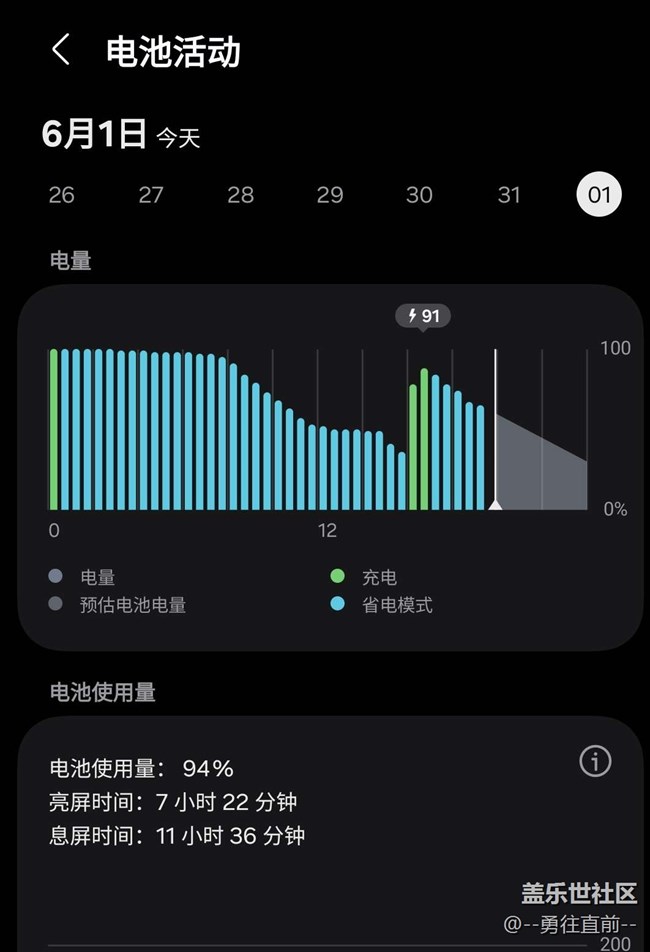Image resolution: width=650 pixels, height=952 pixels.
Task: Select date 26 in the day selector
Action: (x=61, y=195)
